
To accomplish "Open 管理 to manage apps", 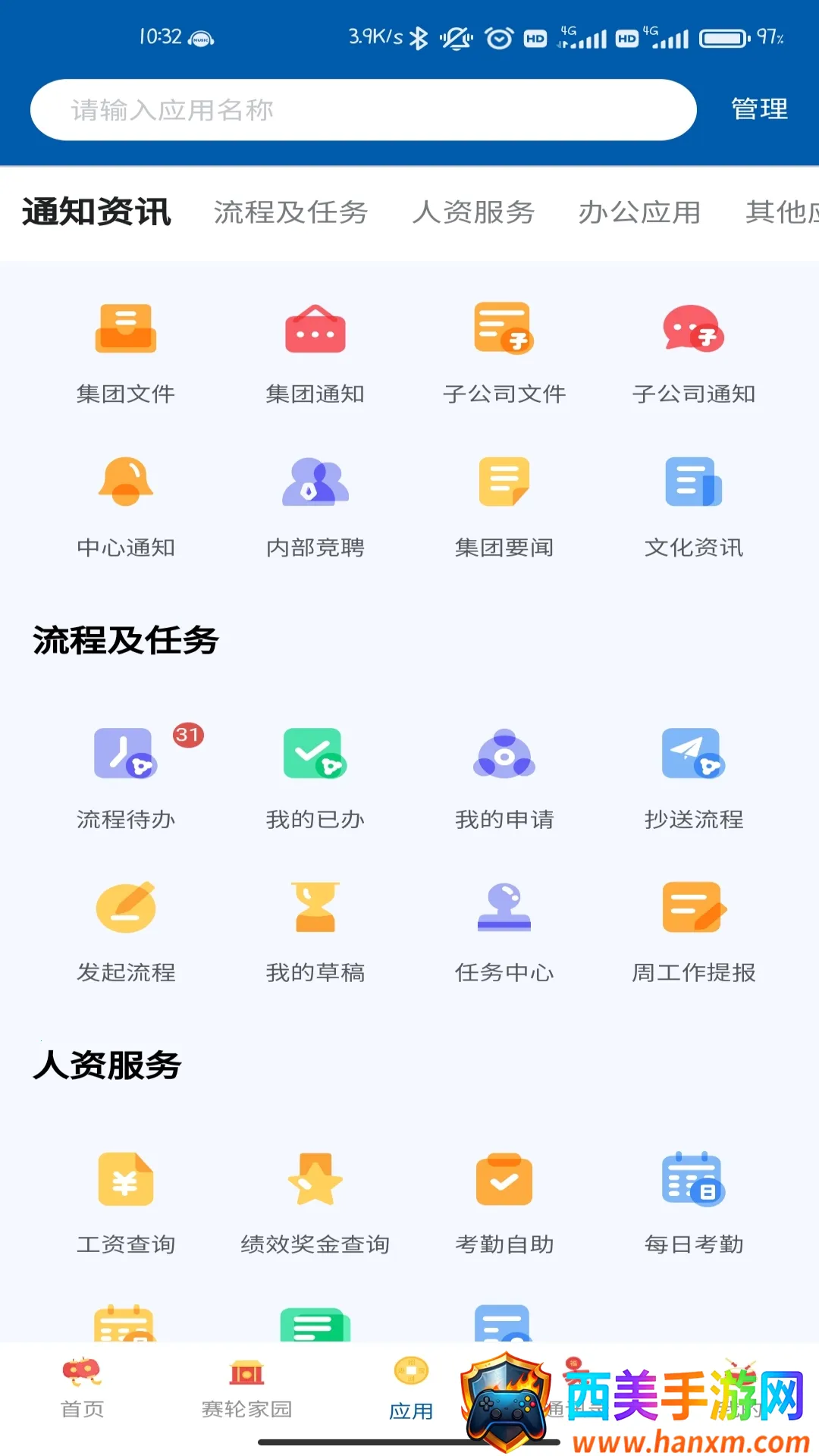I will (x=759, y=109).
